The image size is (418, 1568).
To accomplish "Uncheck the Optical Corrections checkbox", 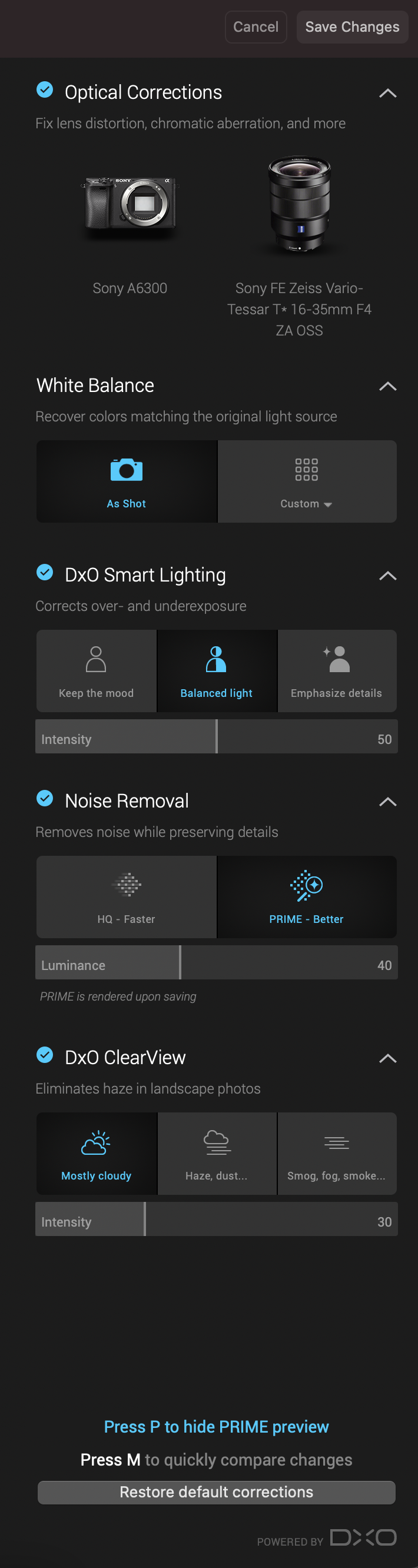I will point(45,90).
